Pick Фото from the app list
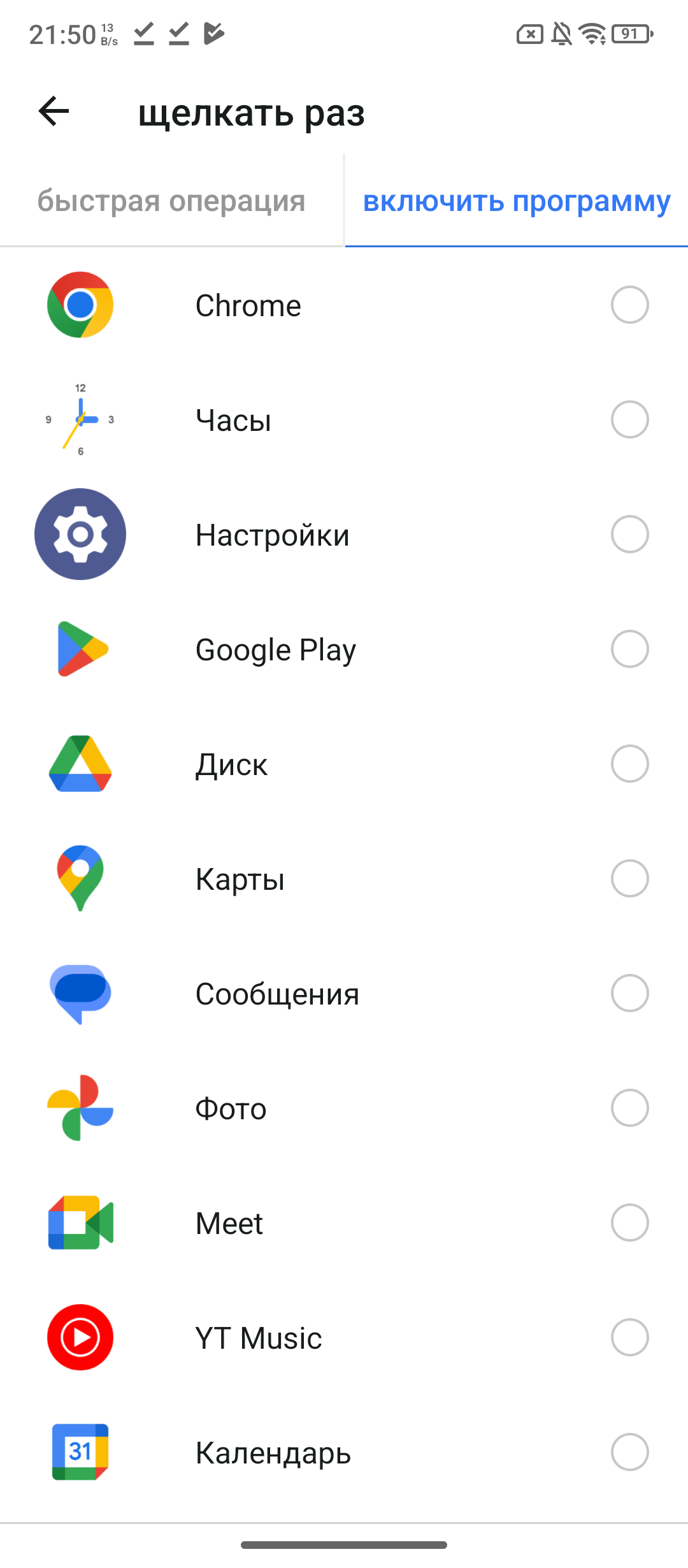Screen dimensions: 688x1568 pos(629,1108)
